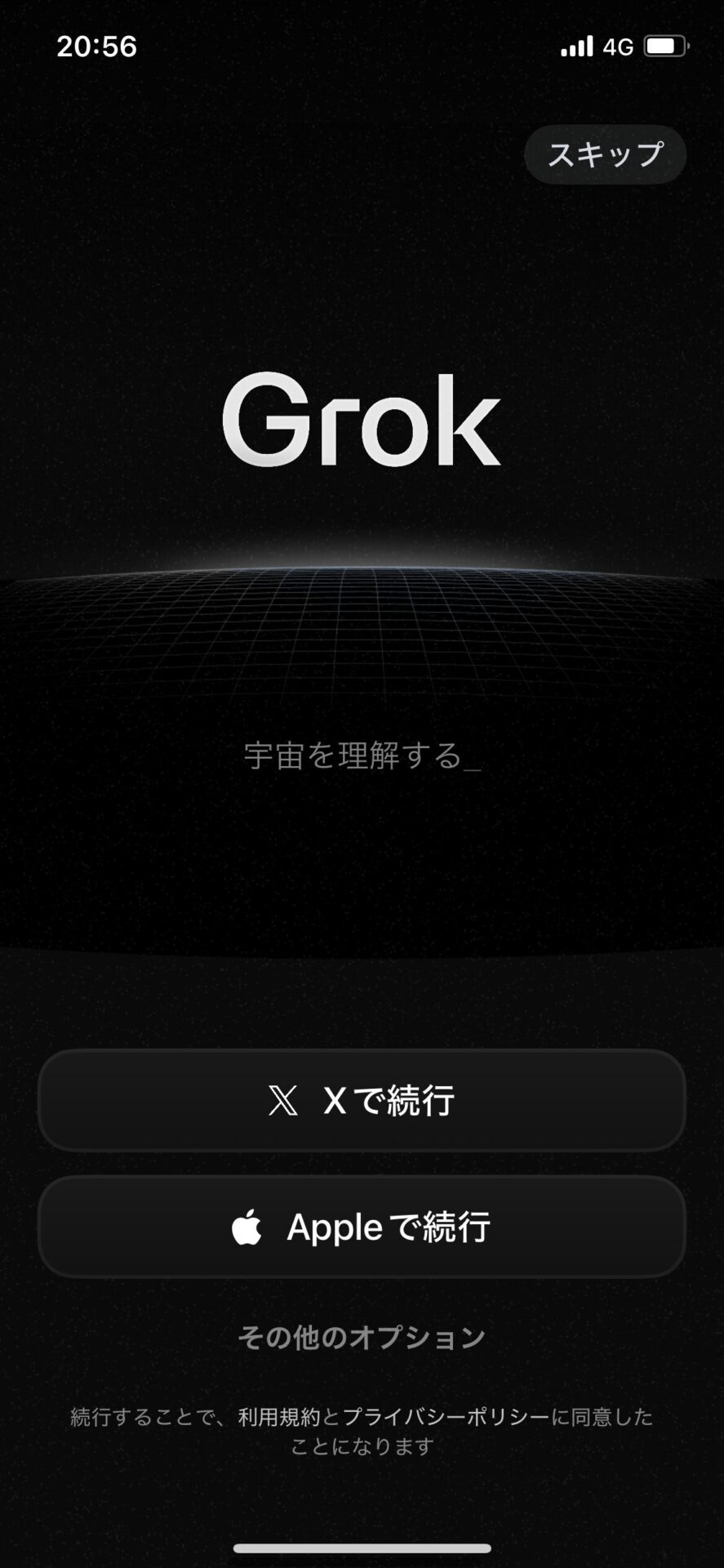Open その他のオプション (other options)

[x=362, y=1338]
